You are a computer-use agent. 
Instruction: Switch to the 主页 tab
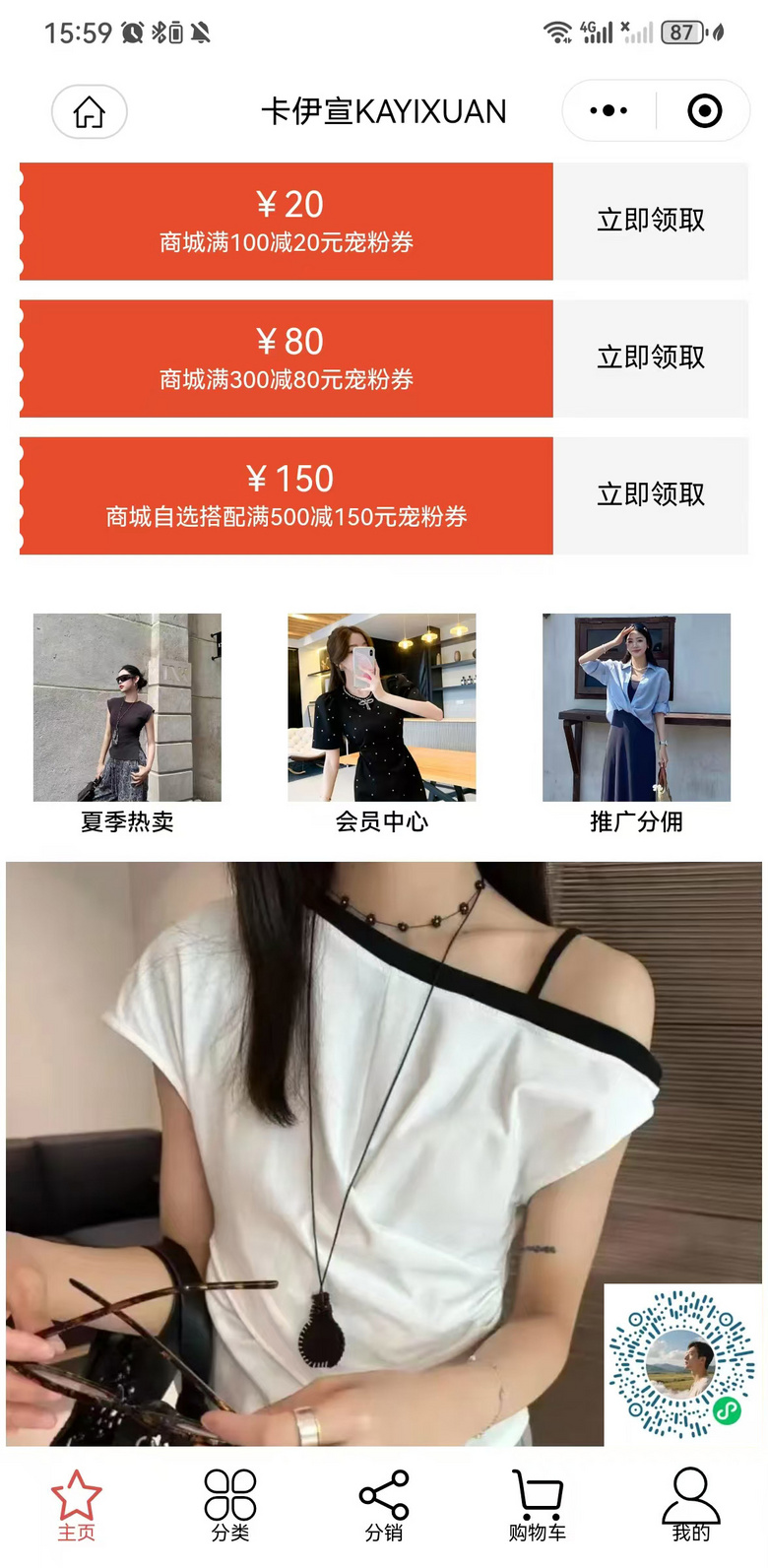coord(77,1505)
